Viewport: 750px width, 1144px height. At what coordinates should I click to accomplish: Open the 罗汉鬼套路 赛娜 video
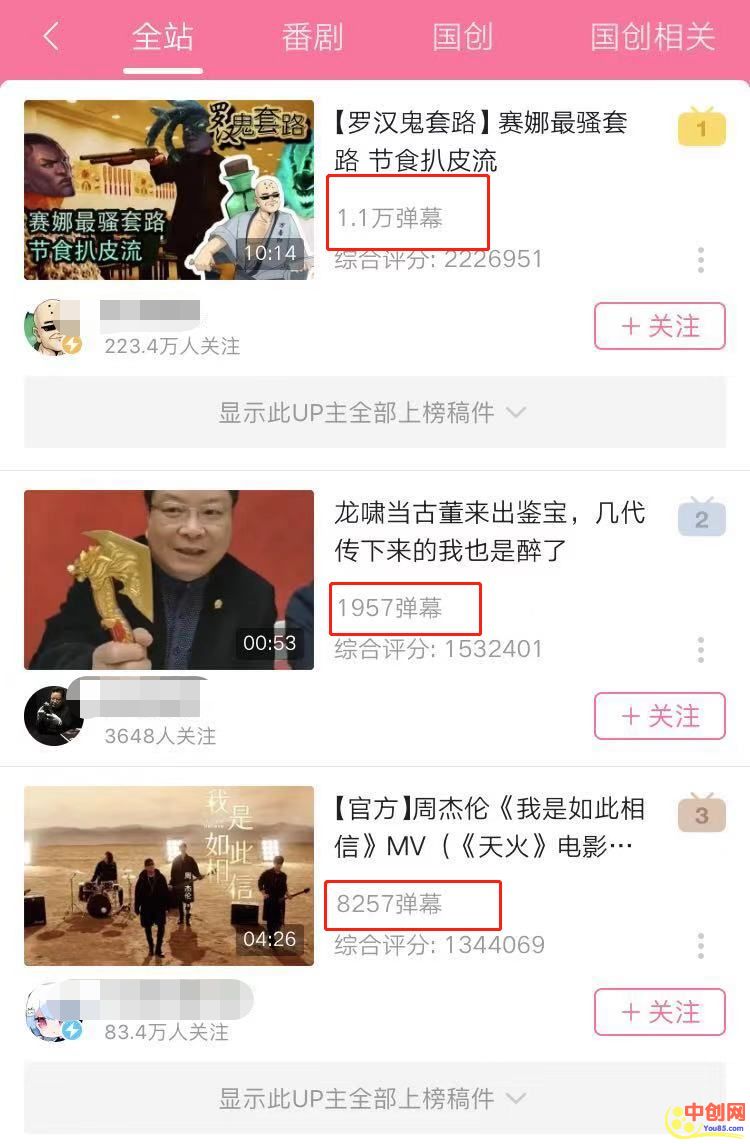[168, 190]
